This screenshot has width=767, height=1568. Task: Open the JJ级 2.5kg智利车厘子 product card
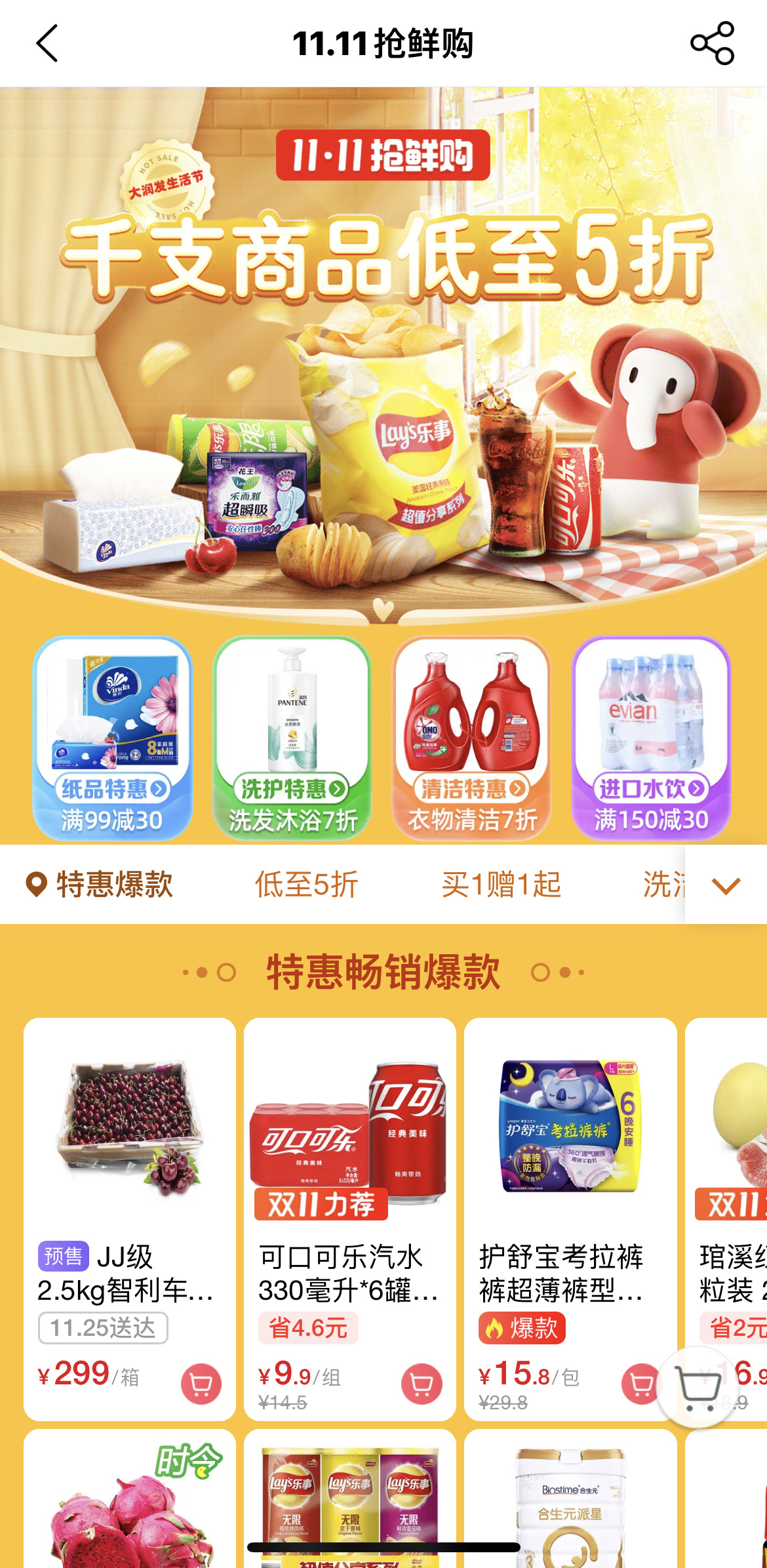click(130, 1180)
